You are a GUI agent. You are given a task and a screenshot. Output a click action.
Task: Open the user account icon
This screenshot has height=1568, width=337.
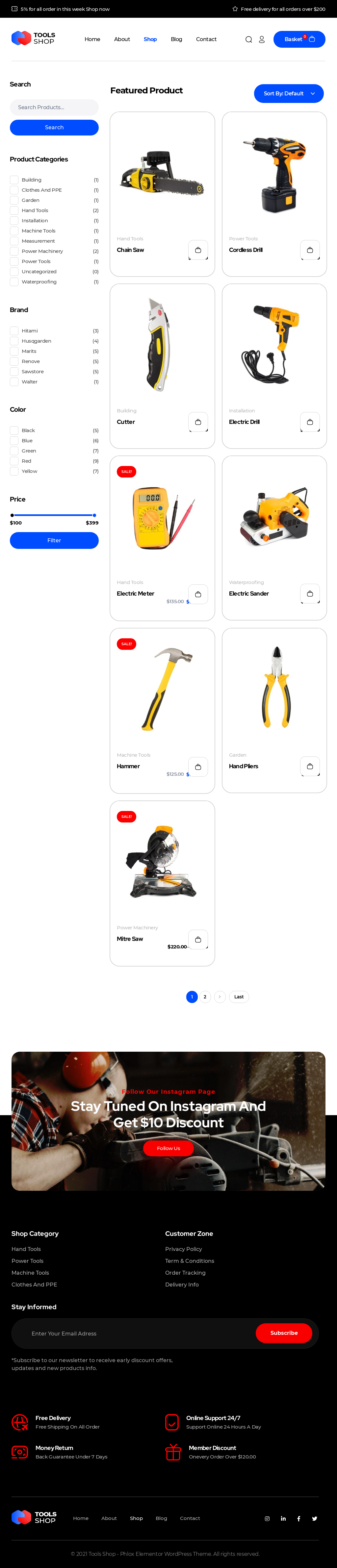tap(262, 39)
